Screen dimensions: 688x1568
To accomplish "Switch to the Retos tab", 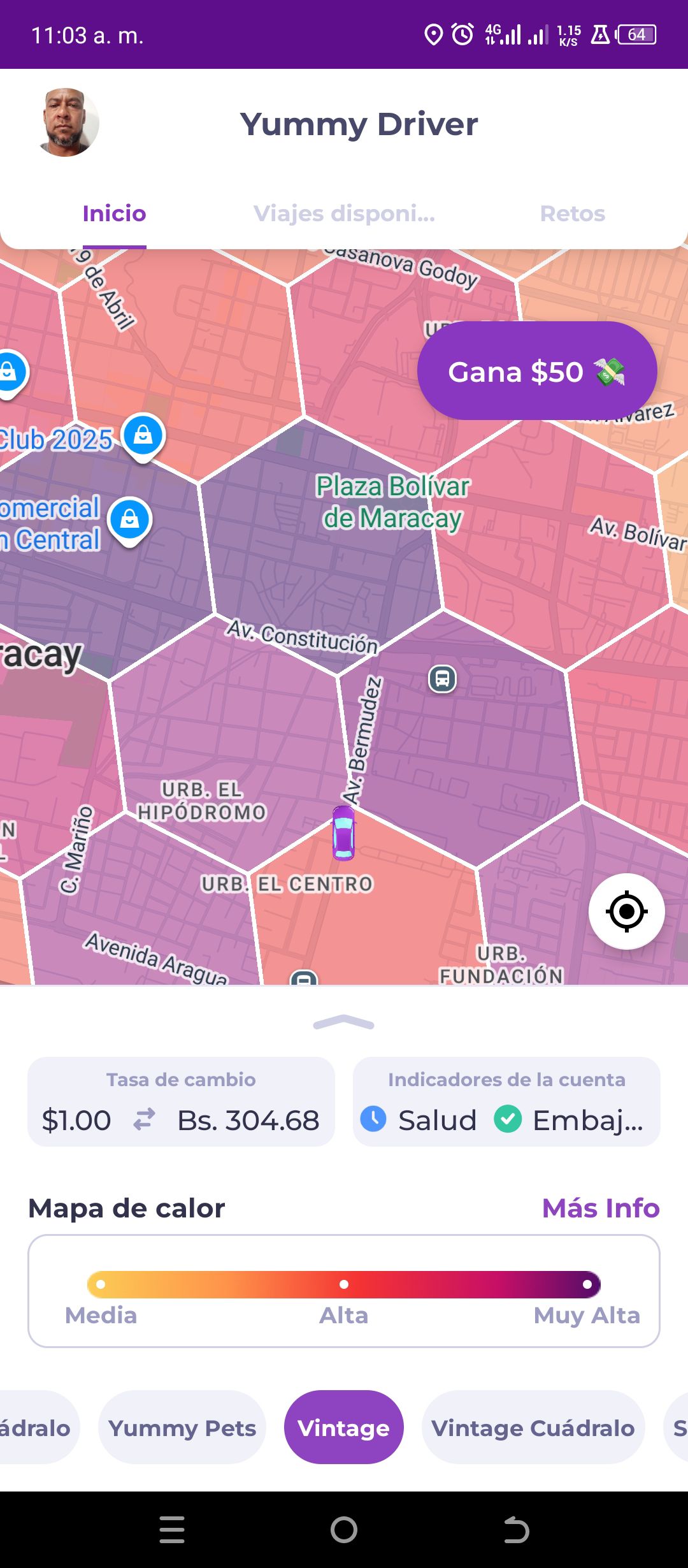I will click(x=572, y=214).
